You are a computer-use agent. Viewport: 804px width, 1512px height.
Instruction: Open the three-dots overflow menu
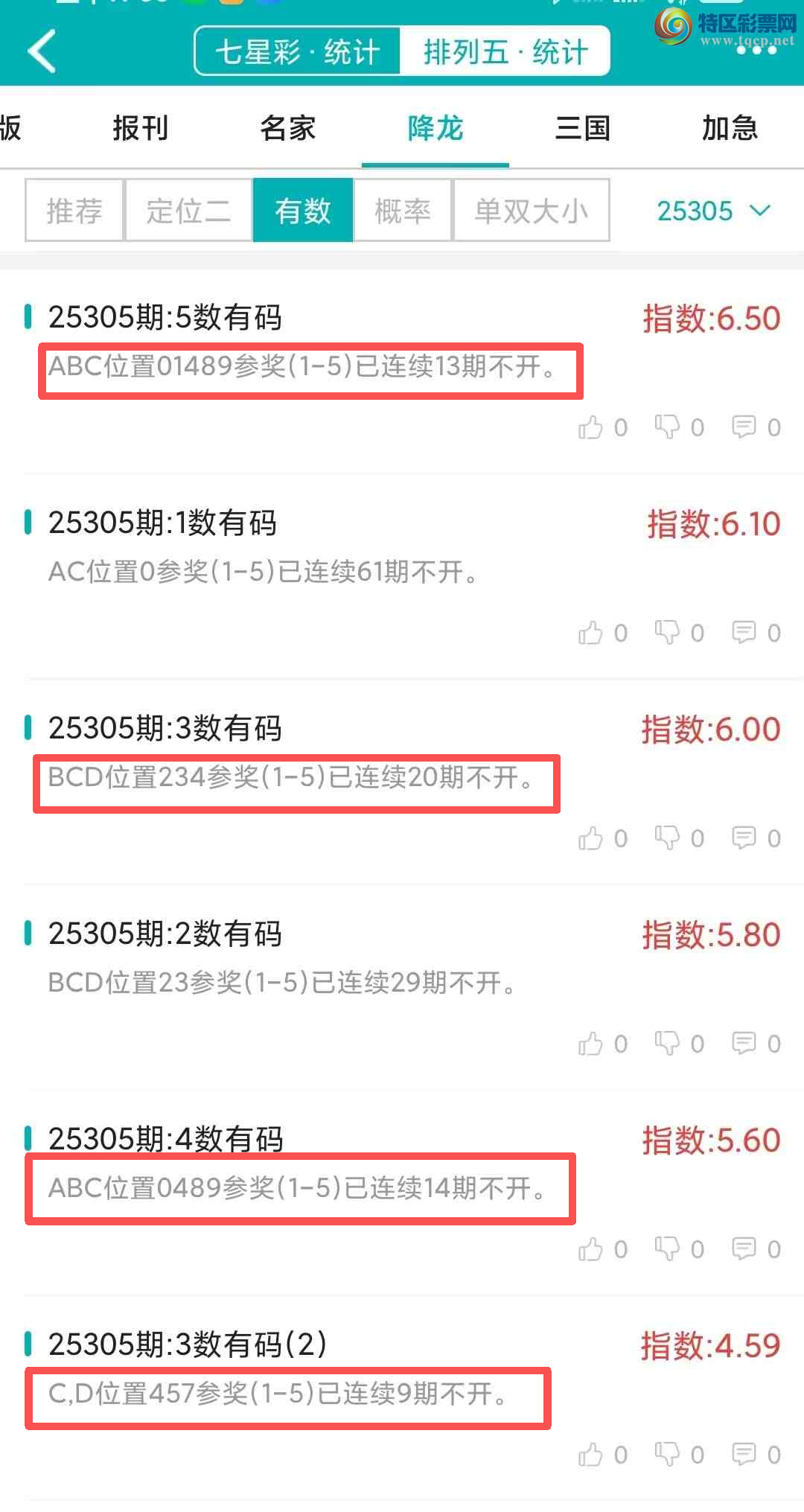tap(756, 51)
